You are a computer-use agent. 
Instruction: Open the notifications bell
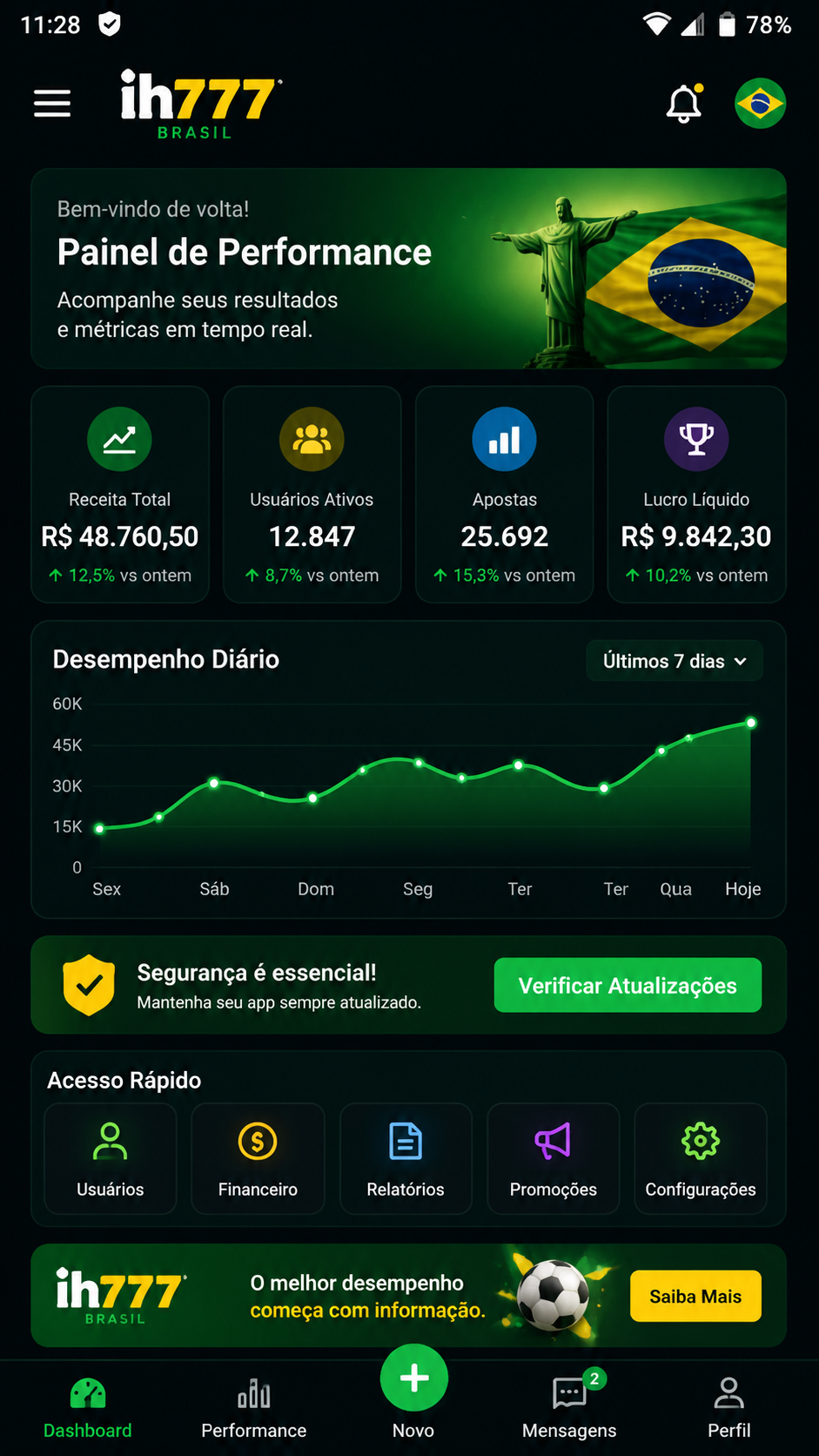coord(684,104)
